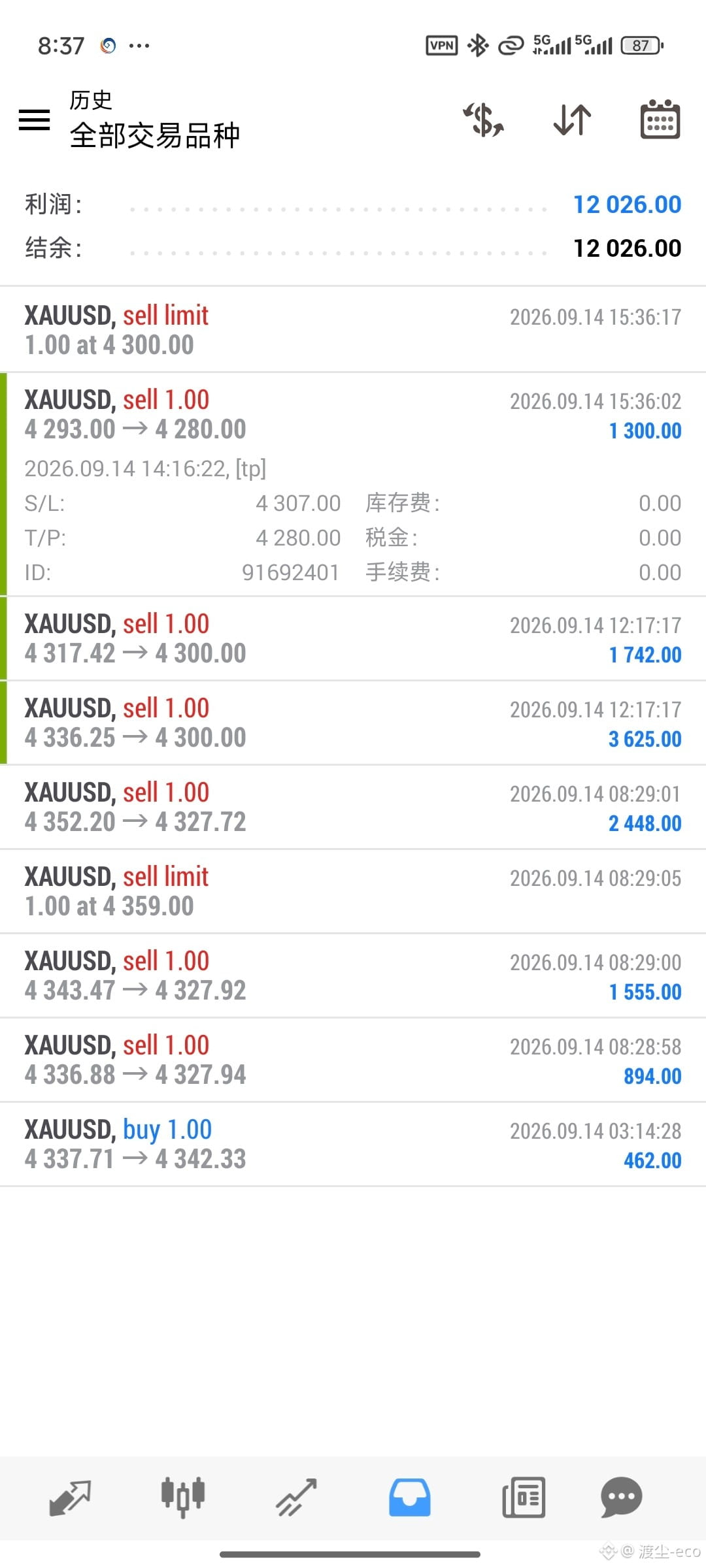Image resolution: width=706 pixels, height=1568 pixels.
Task: Expand the sell limit order at 4 300.00
Action: pyautogui.click(x=353, y=330)
